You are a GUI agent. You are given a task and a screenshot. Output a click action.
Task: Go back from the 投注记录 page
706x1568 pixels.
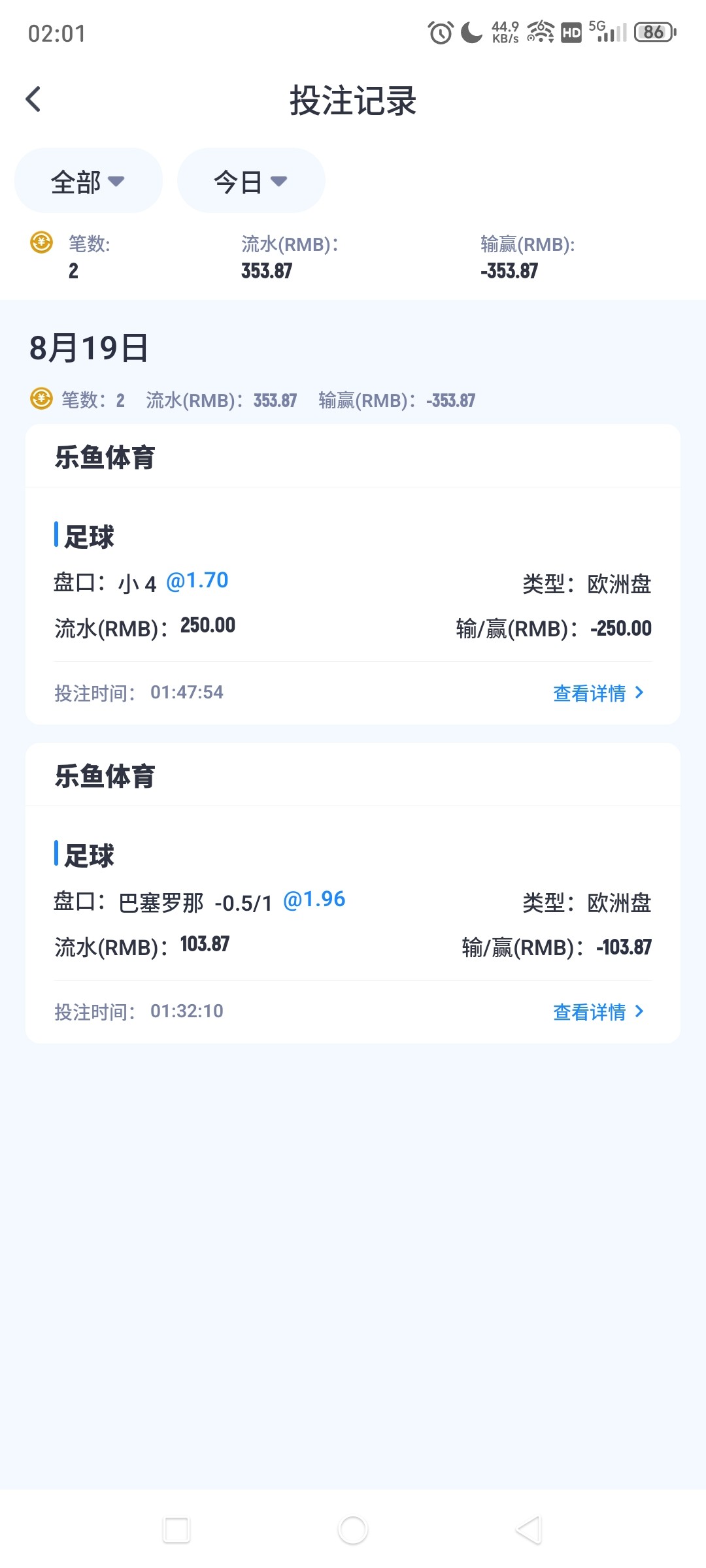[34, 100]
